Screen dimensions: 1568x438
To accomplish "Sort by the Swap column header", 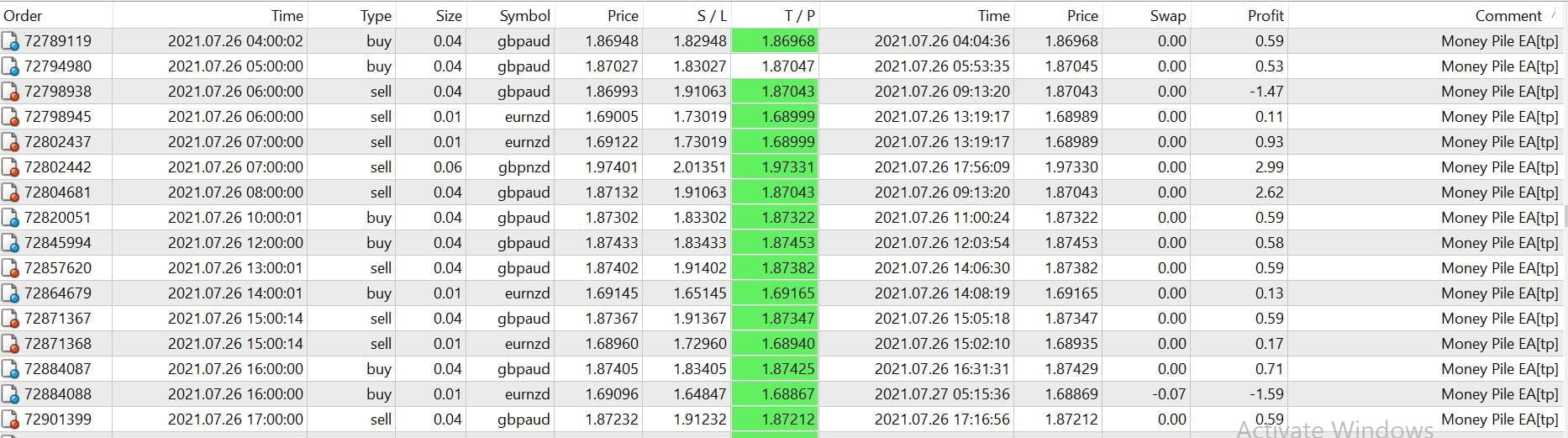I will coord(1167,15).
